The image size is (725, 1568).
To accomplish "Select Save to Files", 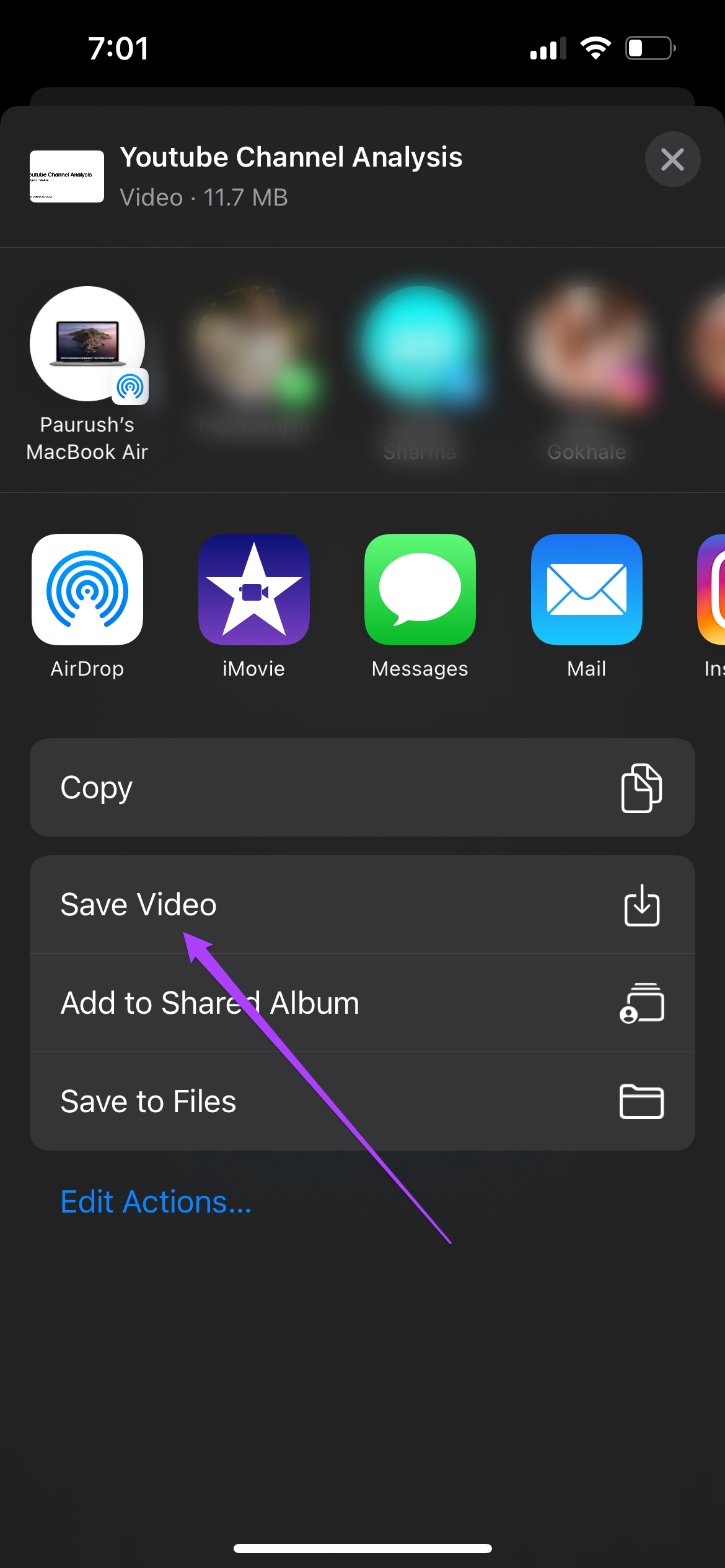I will tap(362, 1101).
